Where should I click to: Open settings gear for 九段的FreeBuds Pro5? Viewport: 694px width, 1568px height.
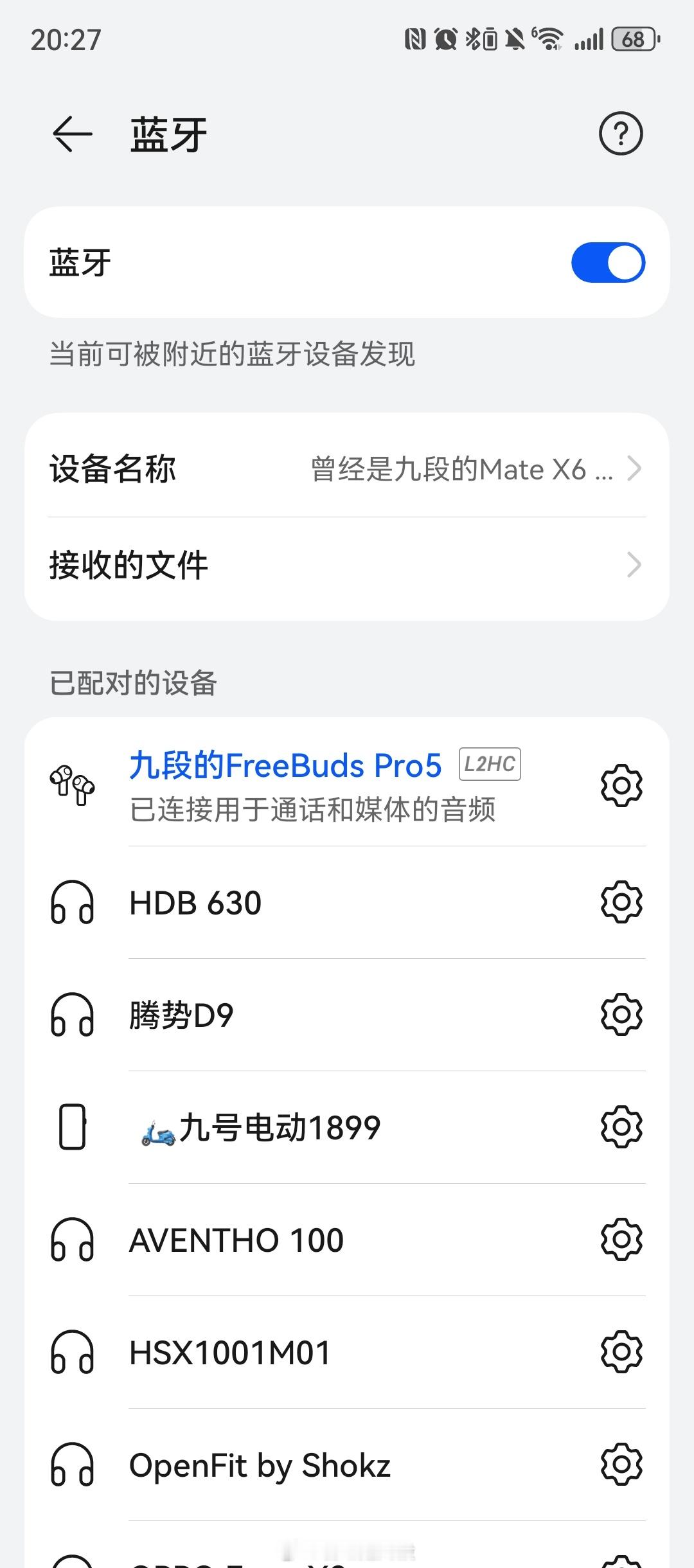point(621,785)
